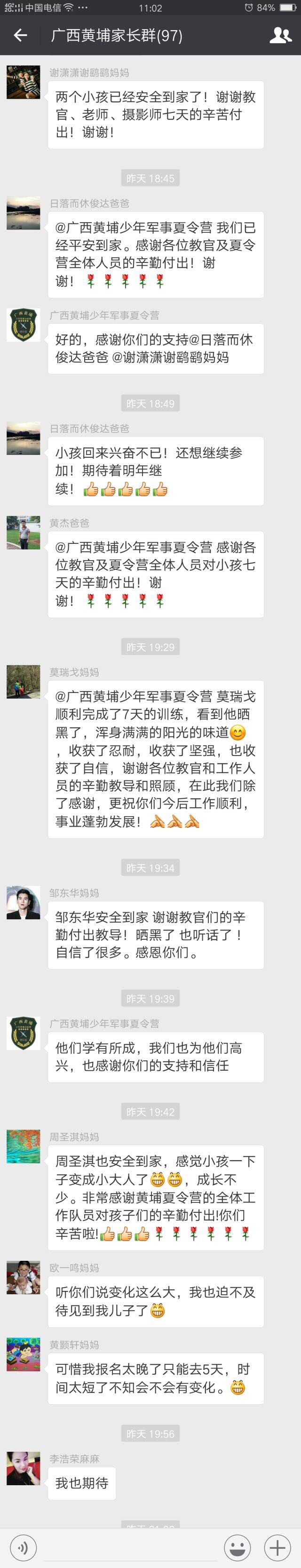Open 李浩荣麻麻's profile avatar
The height and width of the screenshot is (1568, 301).
coord(23,1468)
